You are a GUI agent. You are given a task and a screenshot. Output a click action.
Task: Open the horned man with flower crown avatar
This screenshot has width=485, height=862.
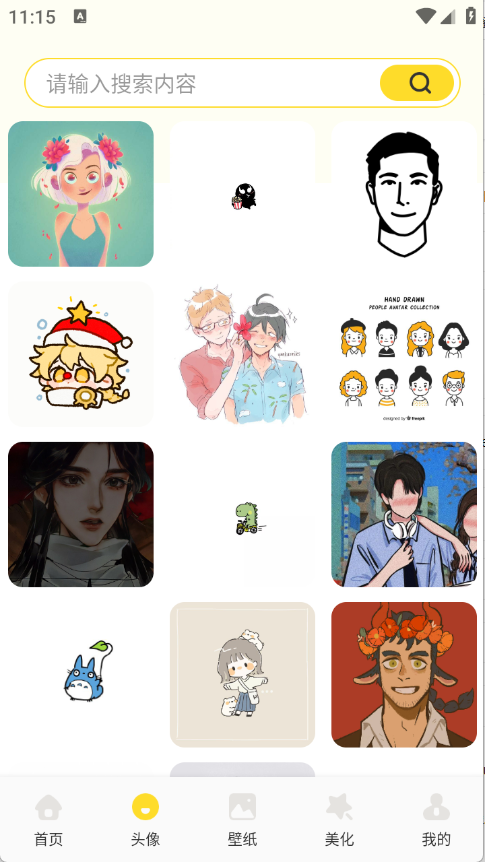point(404,675)
